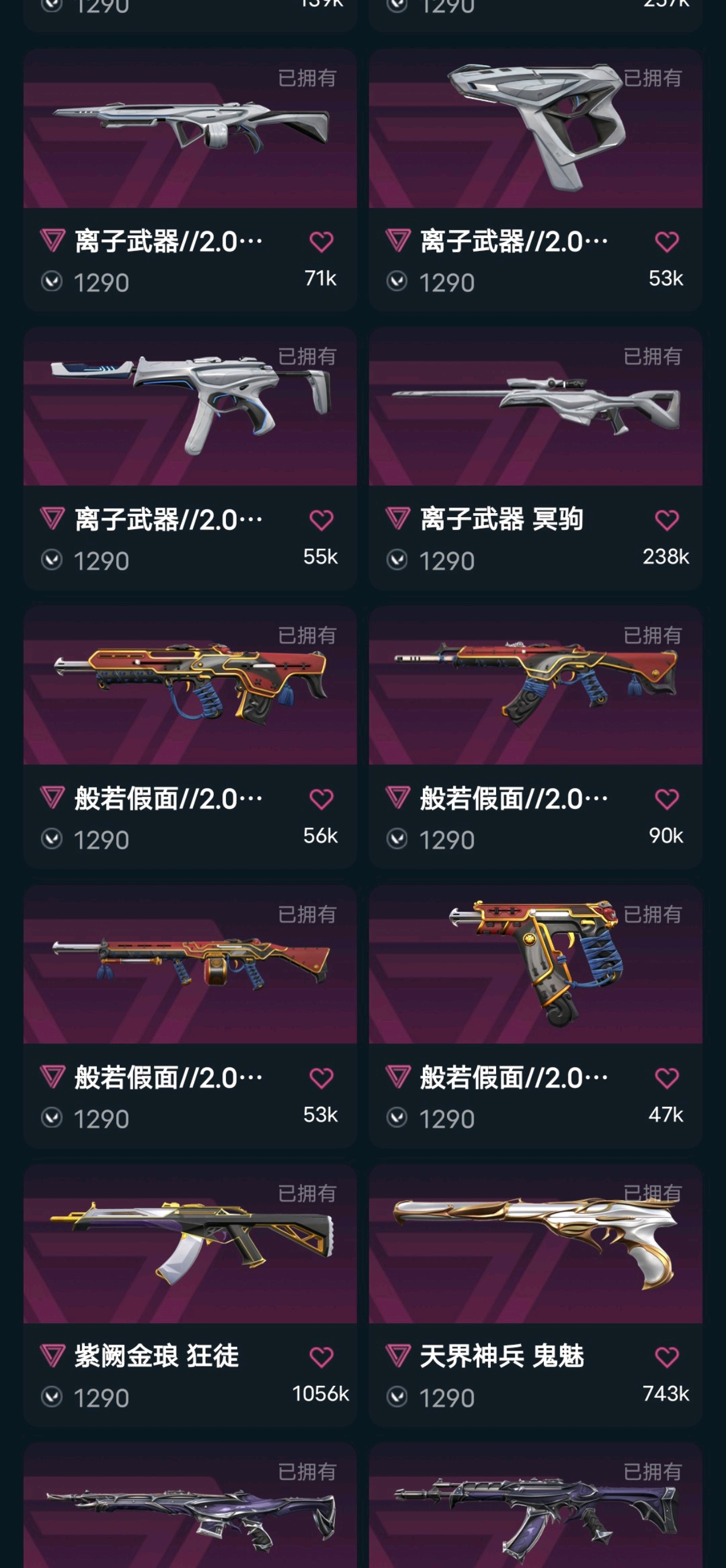Favorite the 天界神兵 鬼魅 skin

666,1357
